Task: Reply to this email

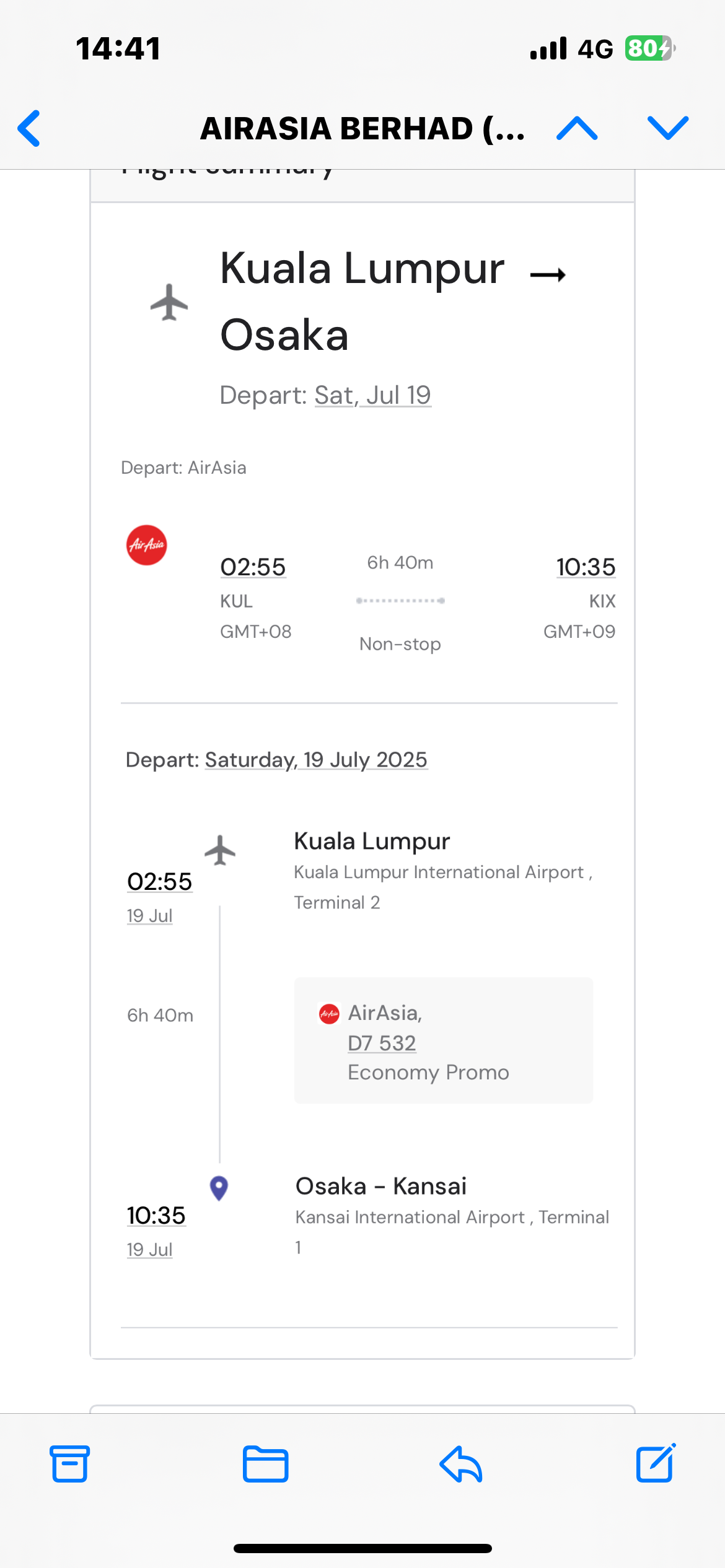Action: 461,1463
